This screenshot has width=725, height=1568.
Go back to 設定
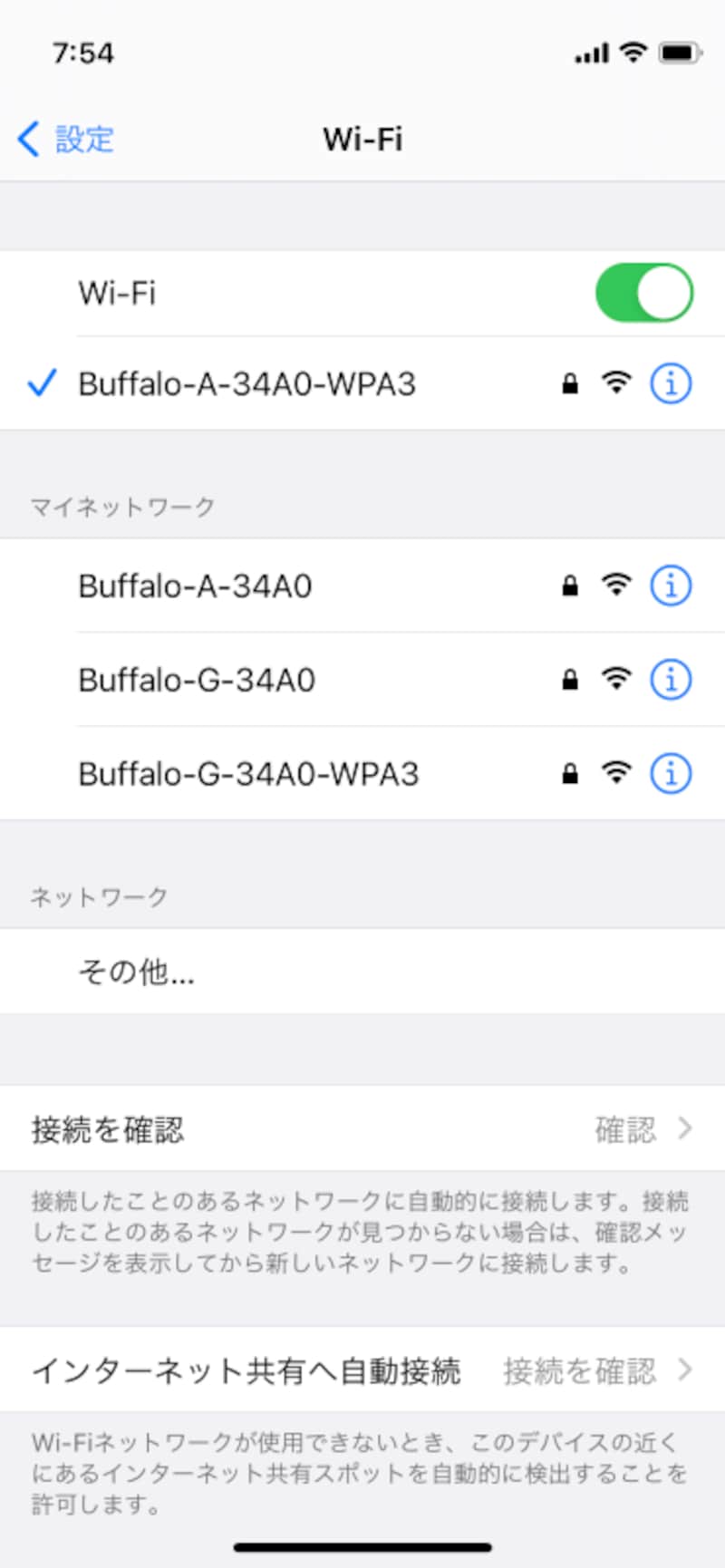[65, 140]
